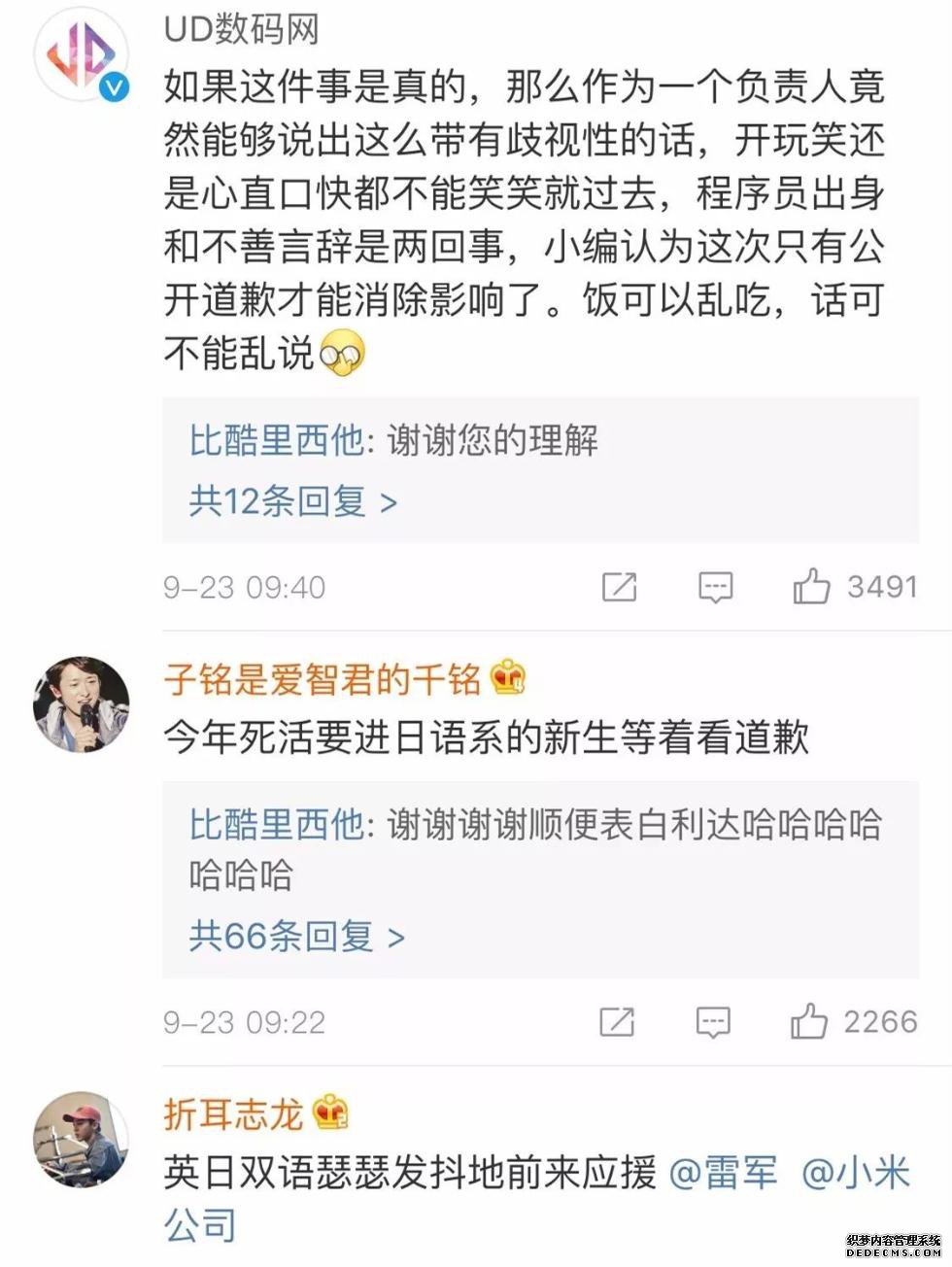
Task: Reply to 子铭是爱智君的千铭's comment
Action: click(x=713, y=1022)
